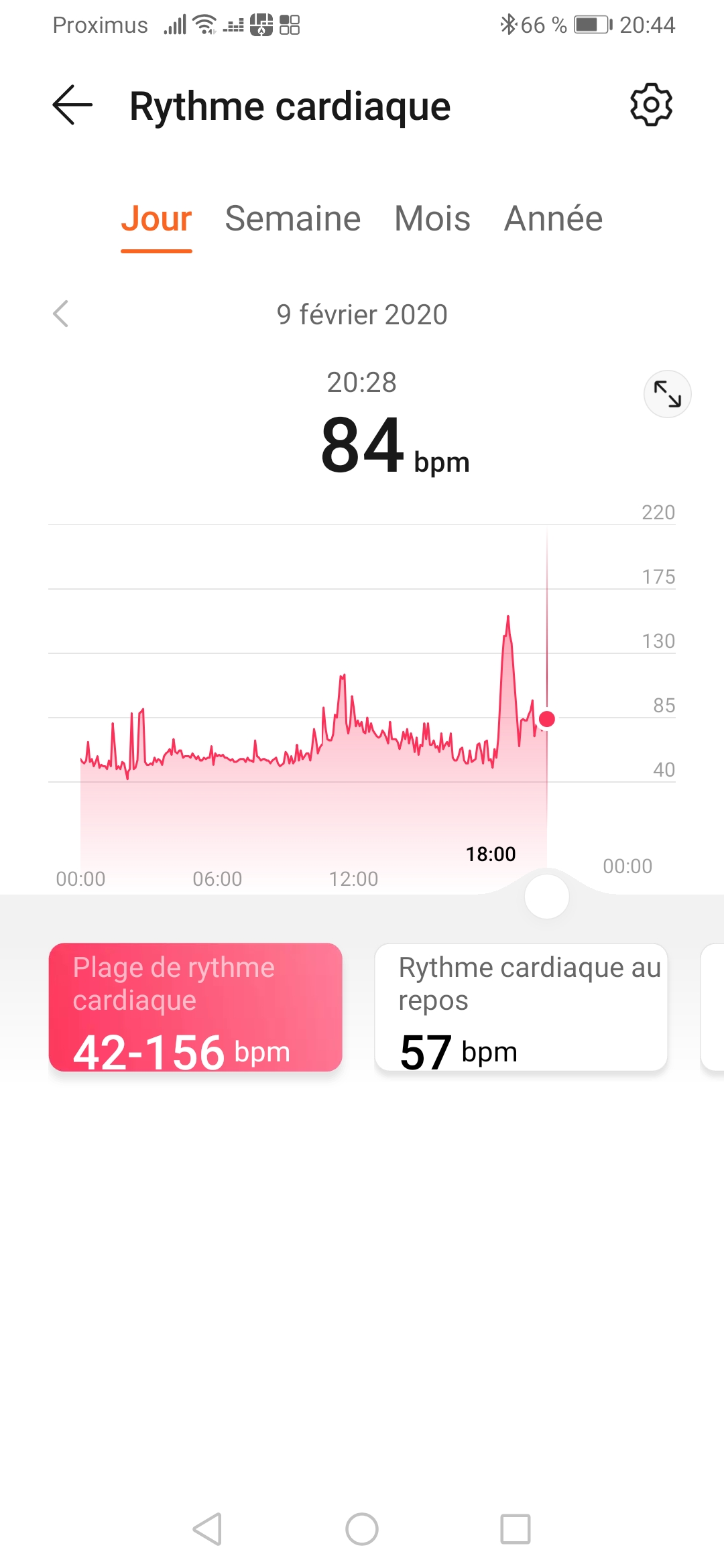The height and width of the screenshot is (1568, 724).
Task: Select the Jour tab
Action: (156, 219)
